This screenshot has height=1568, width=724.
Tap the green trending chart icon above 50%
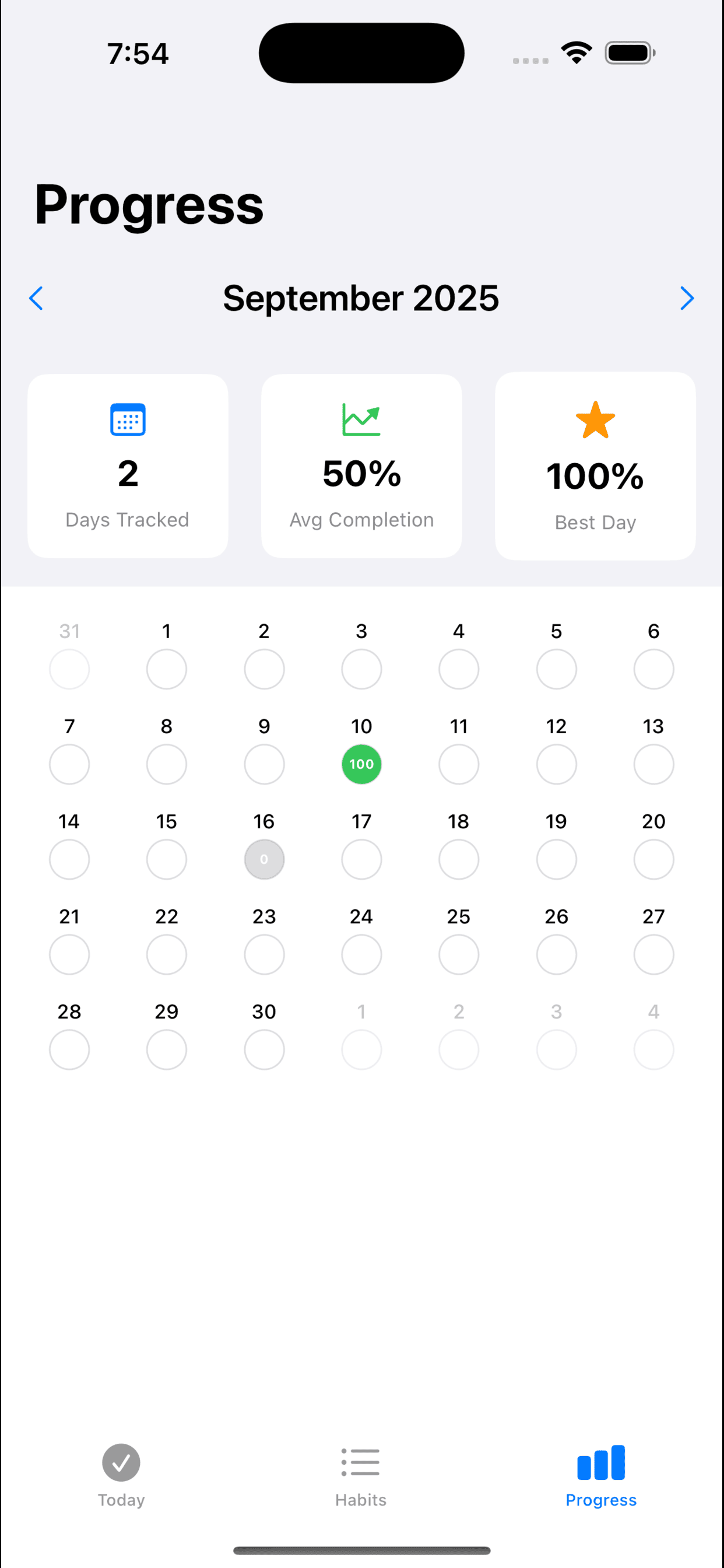361,420
